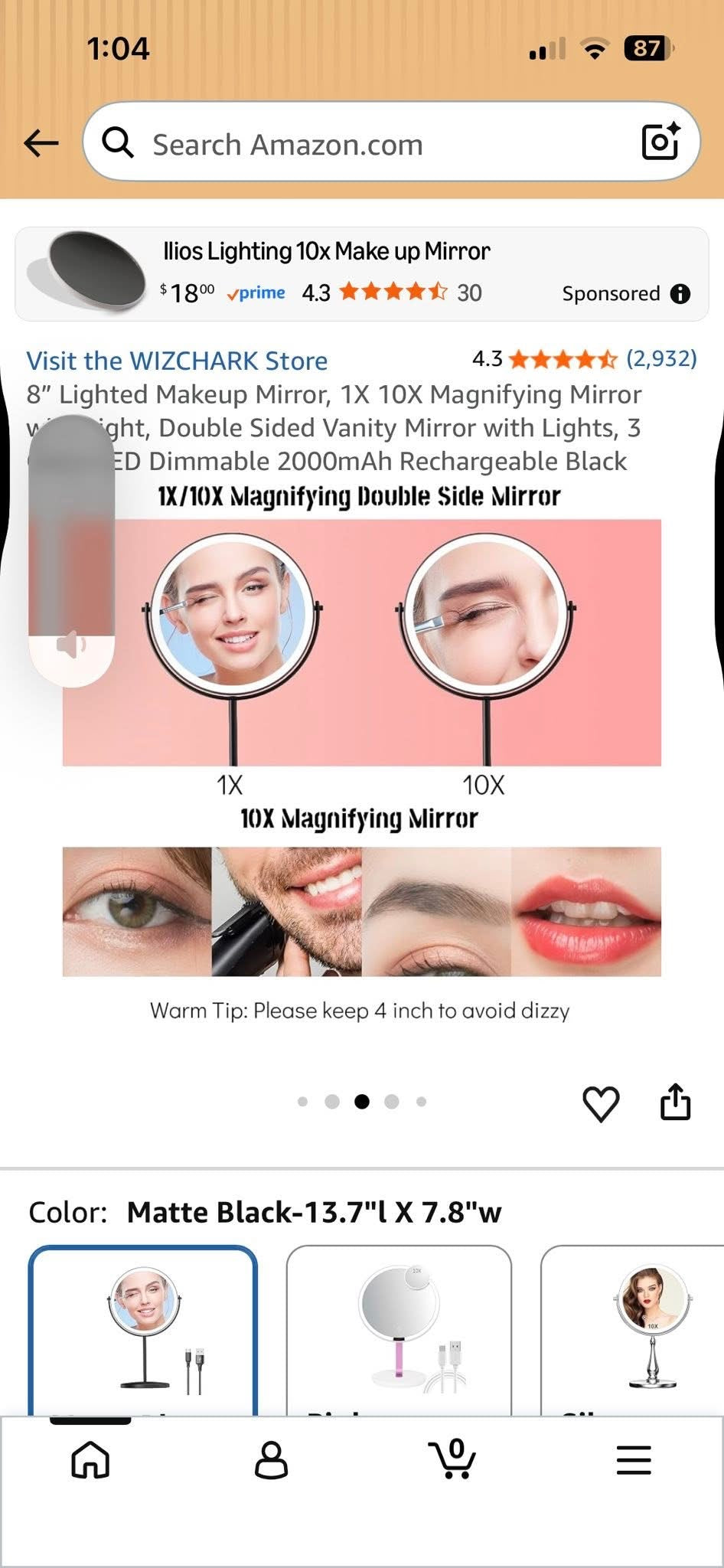
Task: Open the hamburger menu tab
Action: tap(634, 1460)
